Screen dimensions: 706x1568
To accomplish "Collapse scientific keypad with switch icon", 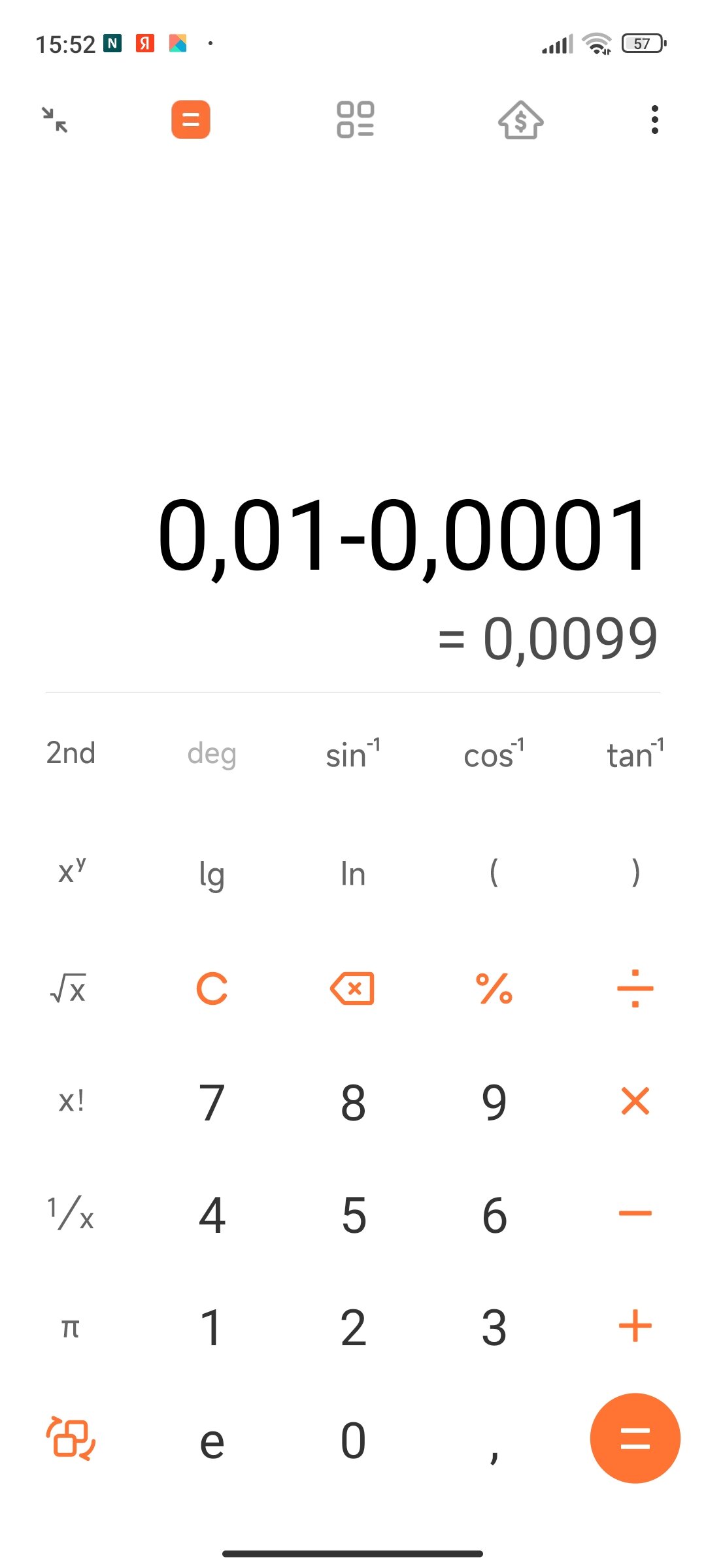I will coord(71,1439).
